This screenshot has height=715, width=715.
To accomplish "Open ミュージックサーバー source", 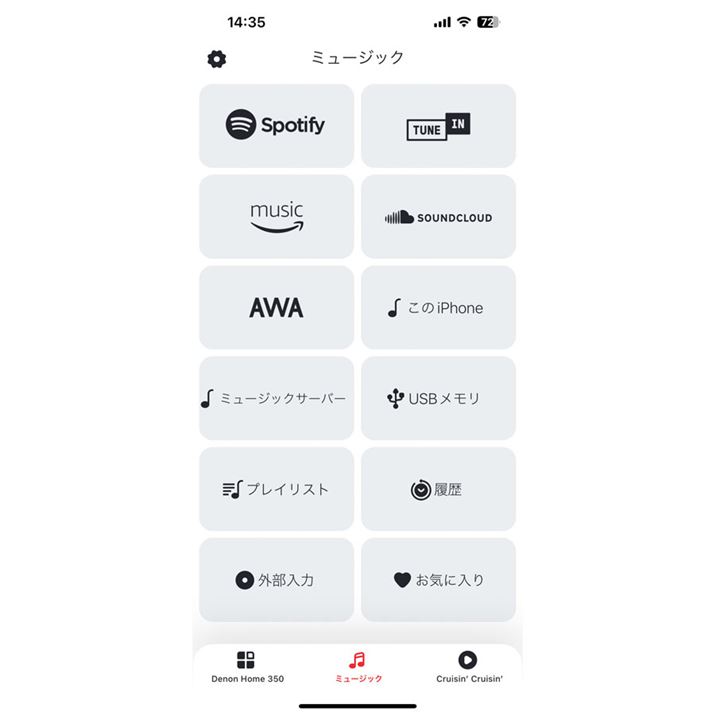I will [276, 398].
